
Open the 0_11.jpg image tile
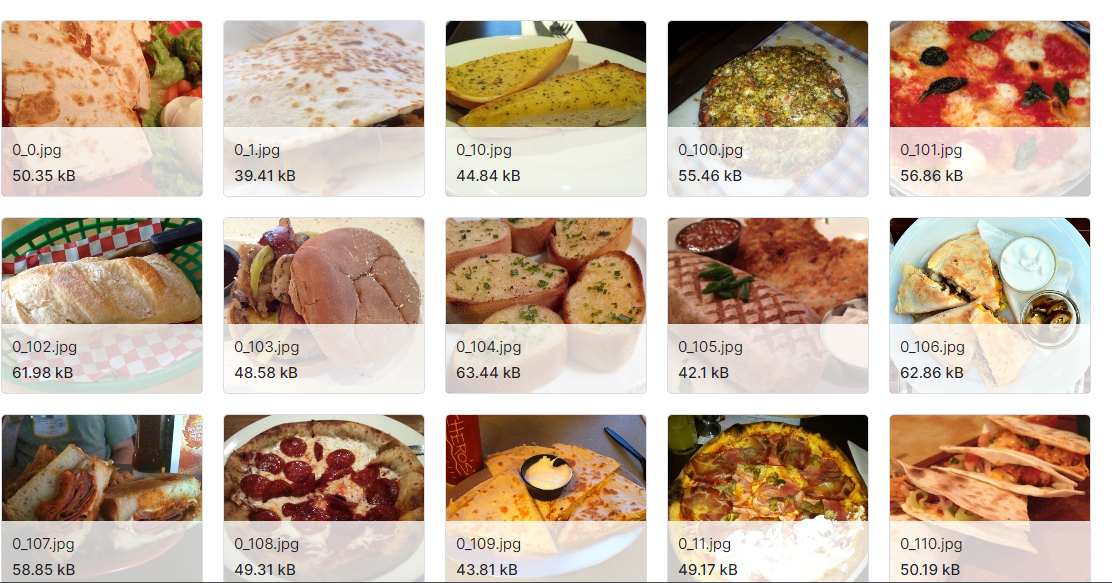pos(767,498)
